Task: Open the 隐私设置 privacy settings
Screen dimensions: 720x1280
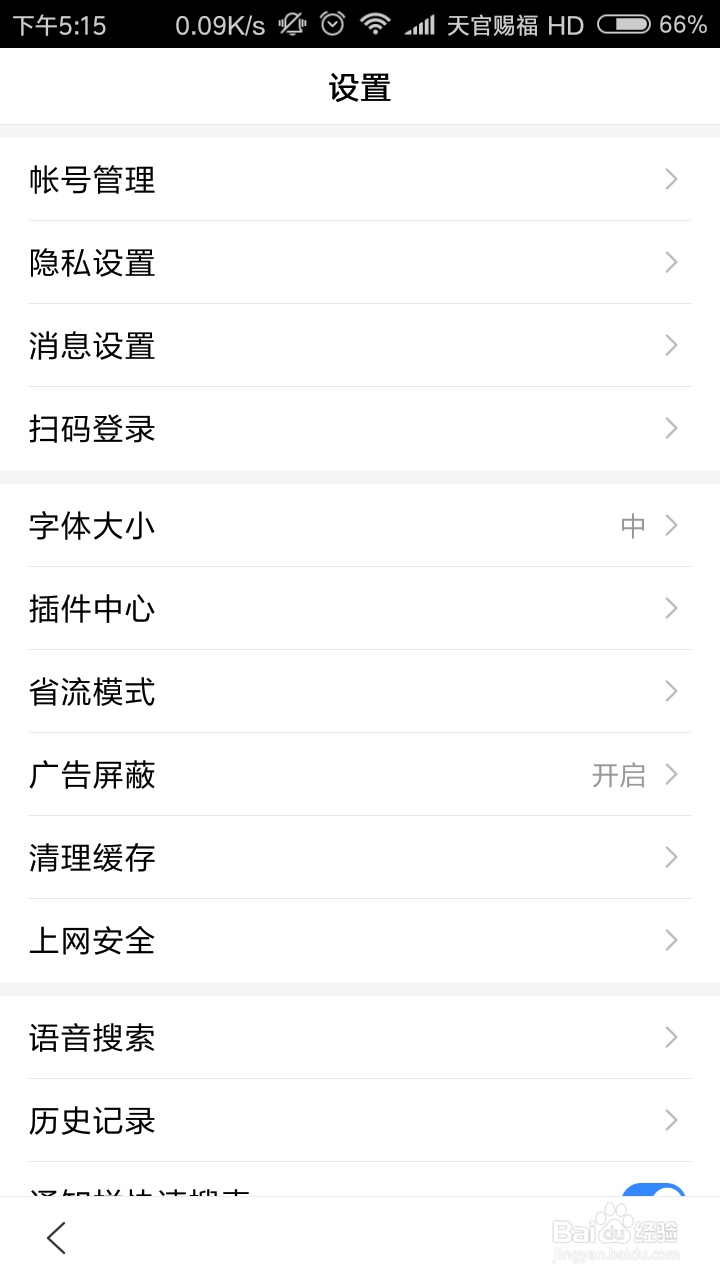Action: 360,263
